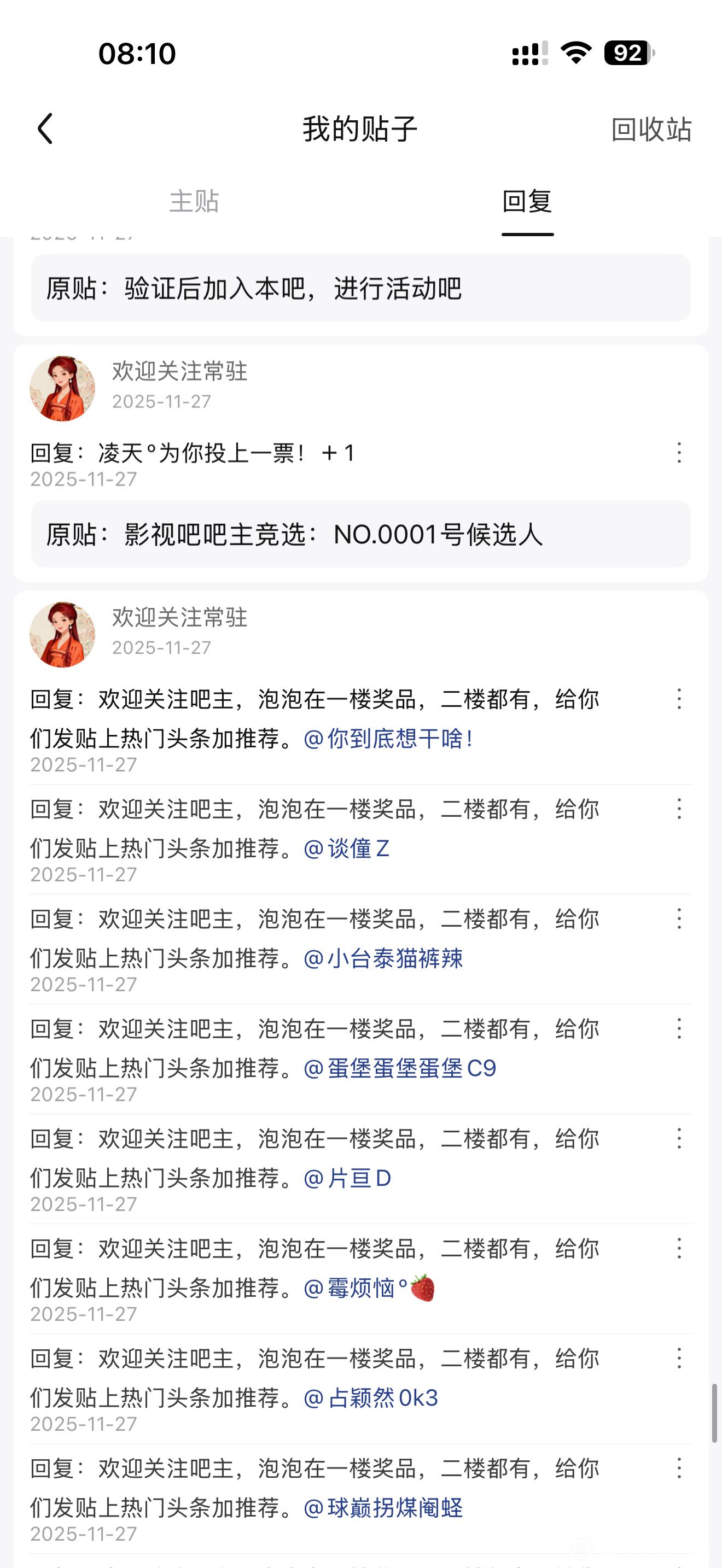This screenshot has height=1568, width=722.
Task: Open more options for 凌天°为你投上一票 reply
Action: 679,453
